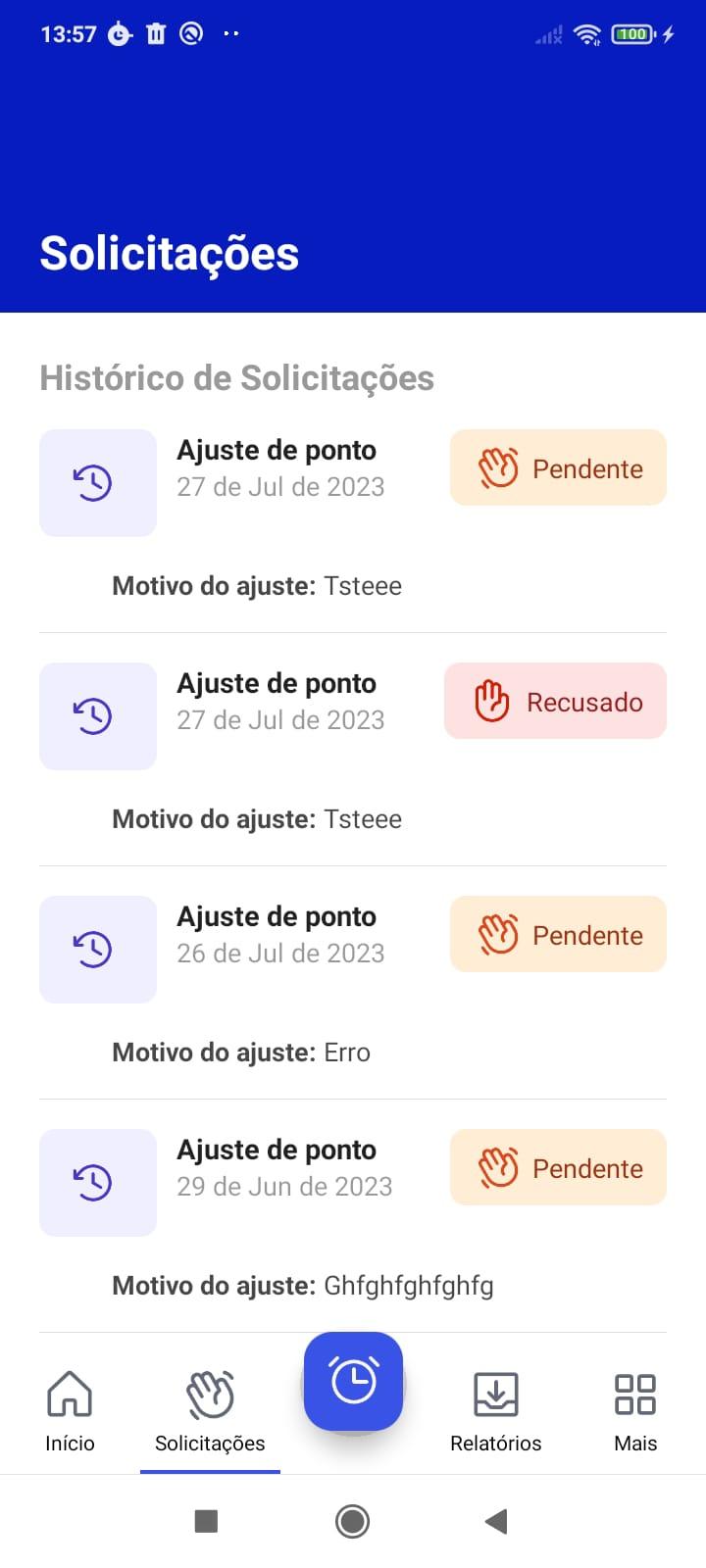
Task: Open the Mais tab
Action: (x=635, y=1411)
